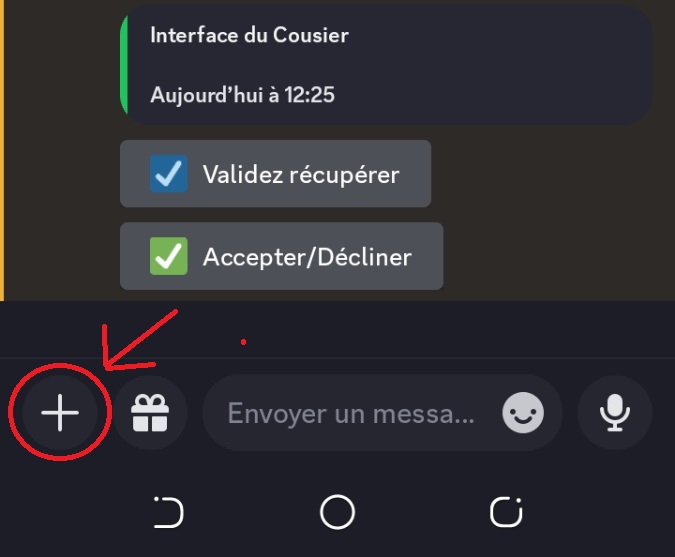Viewport: 675px width, 557px height.
Task: Open the emoji picker
Action: point(523,413)
